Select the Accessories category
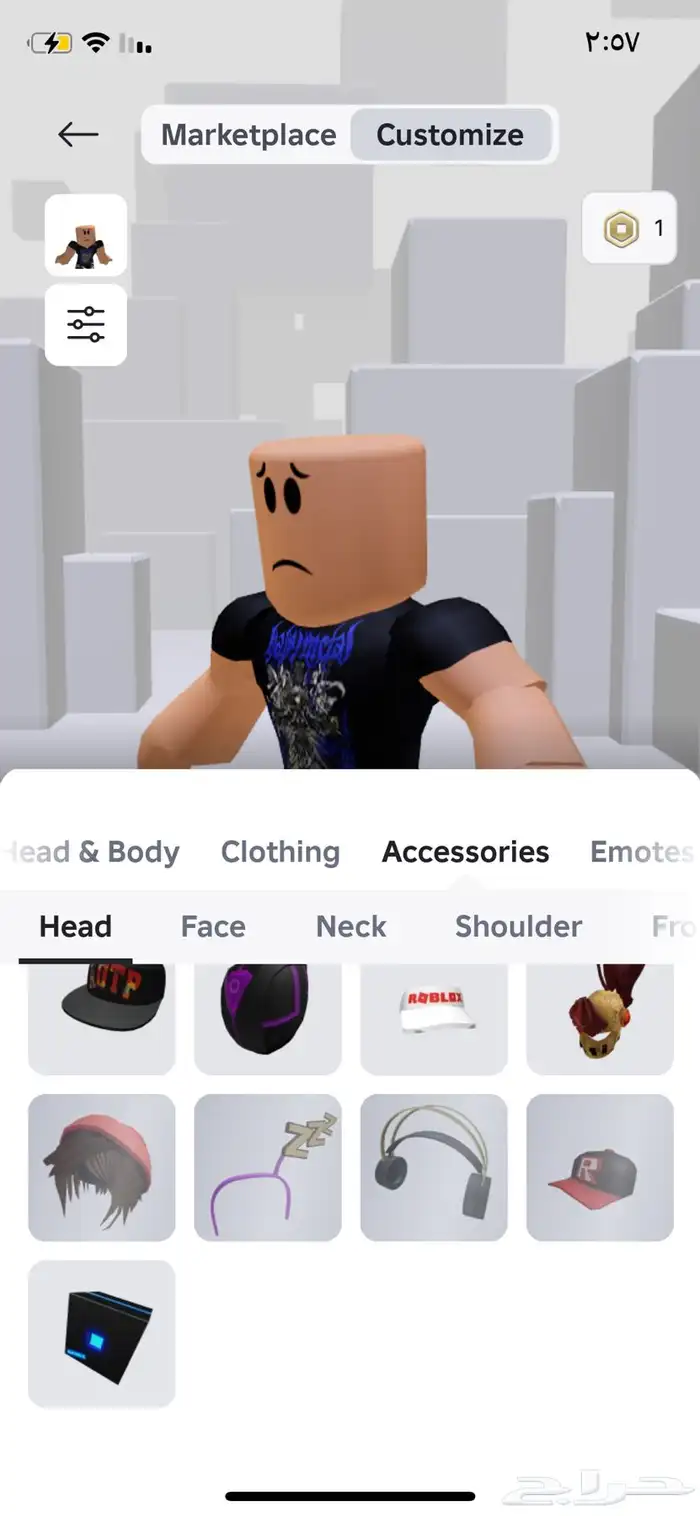Image resolution: width=700 pixels, height=1516 pixels. click(465, 852)
